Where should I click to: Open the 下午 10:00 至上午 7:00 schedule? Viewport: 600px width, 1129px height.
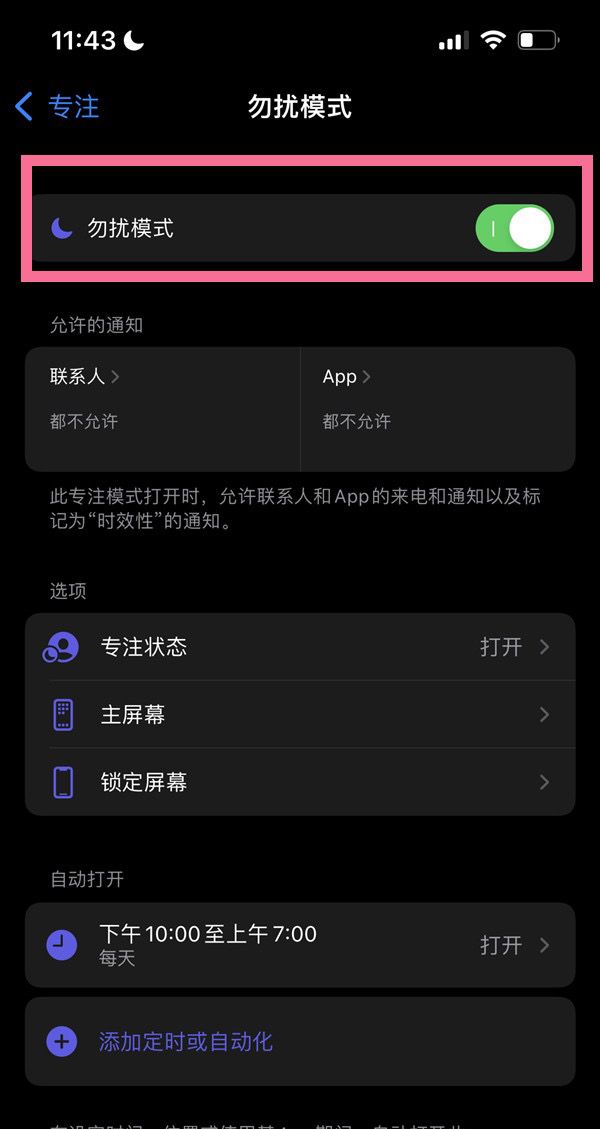pos(300,945)
